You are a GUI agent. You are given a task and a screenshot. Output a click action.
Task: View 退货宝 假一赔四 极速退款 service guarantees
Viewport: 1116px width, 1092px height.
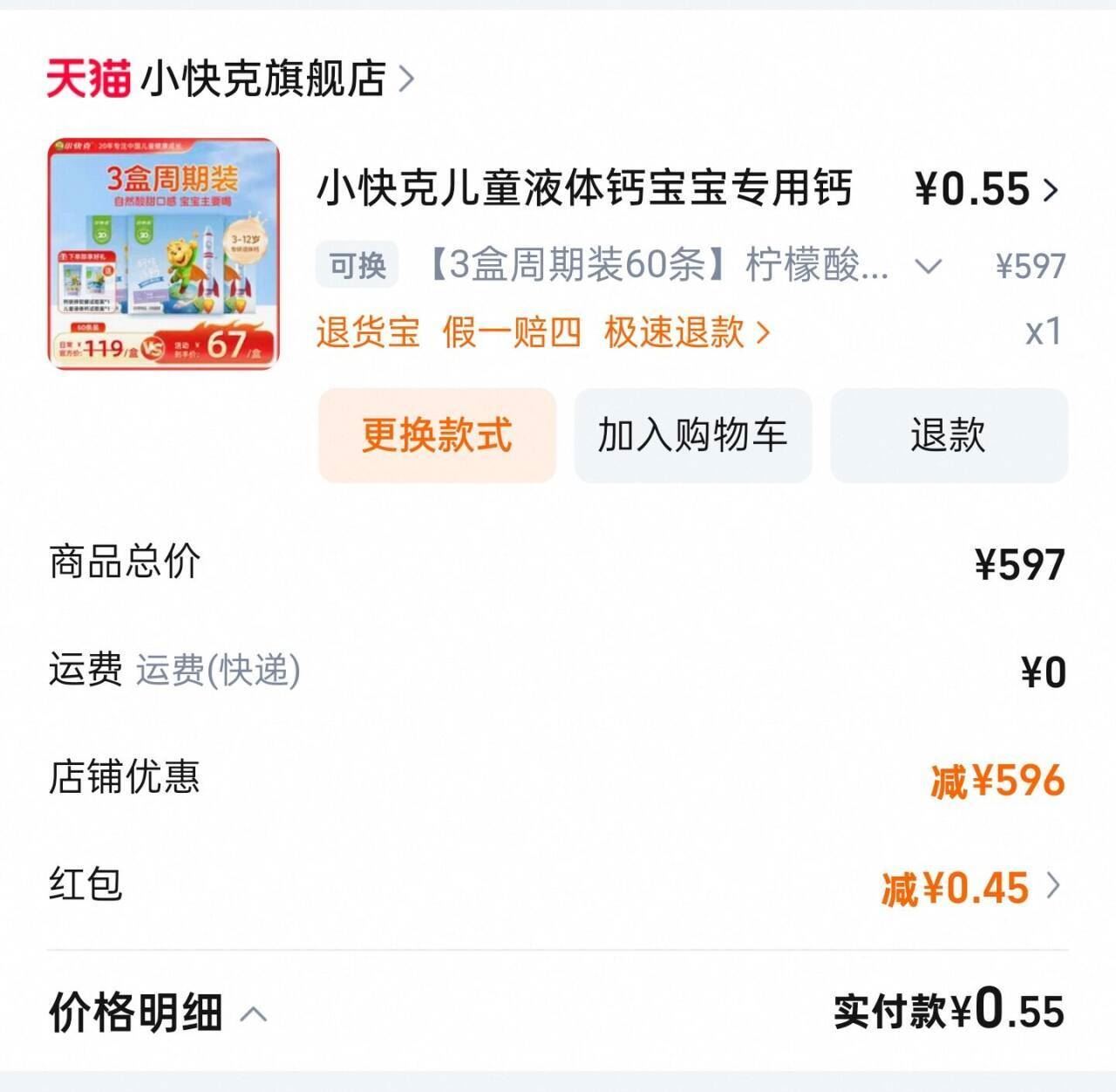(x=542, y=332)
